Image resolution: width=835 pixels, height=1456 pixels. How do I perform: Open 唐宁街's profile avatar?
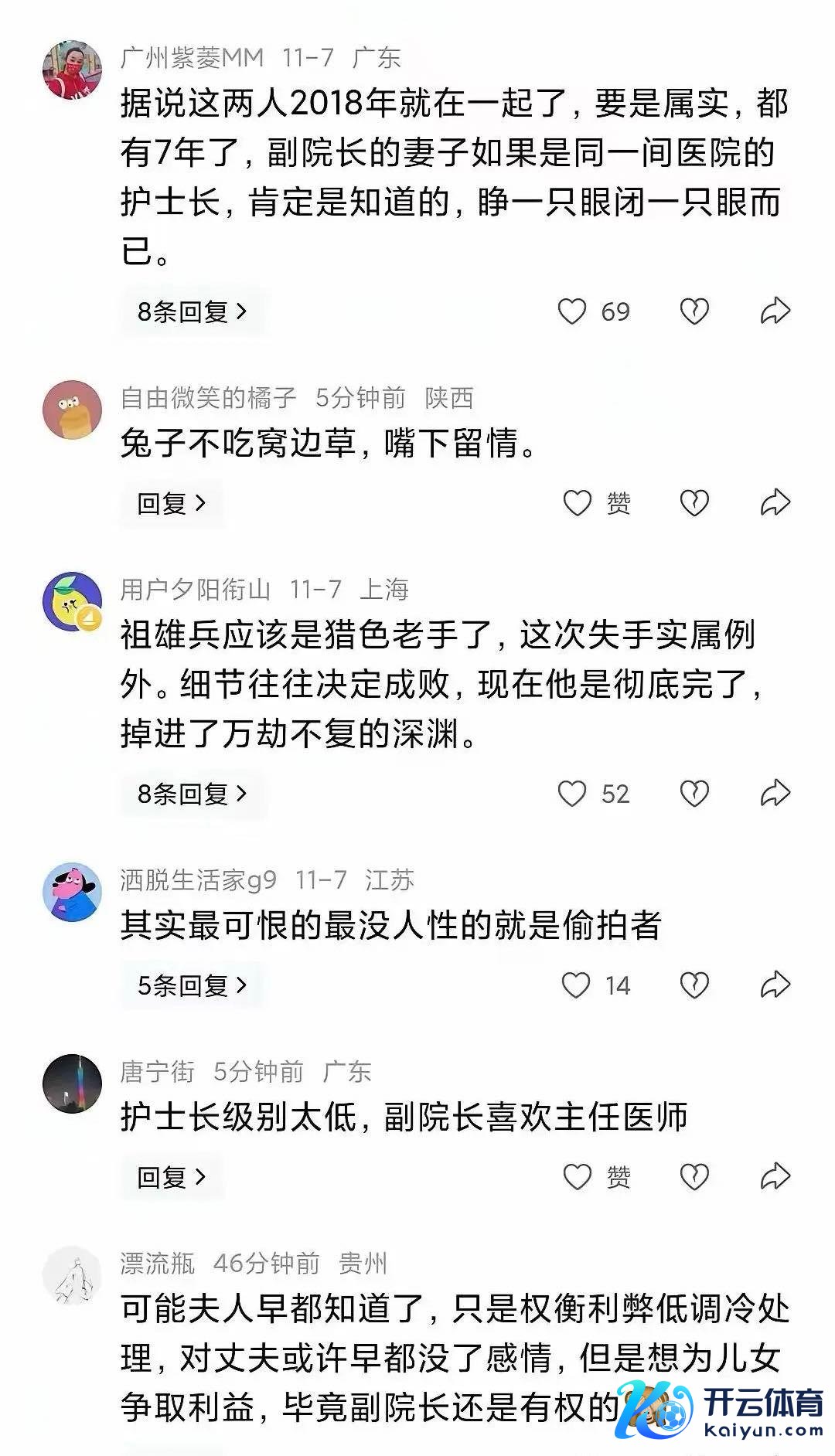[72, 1083]
